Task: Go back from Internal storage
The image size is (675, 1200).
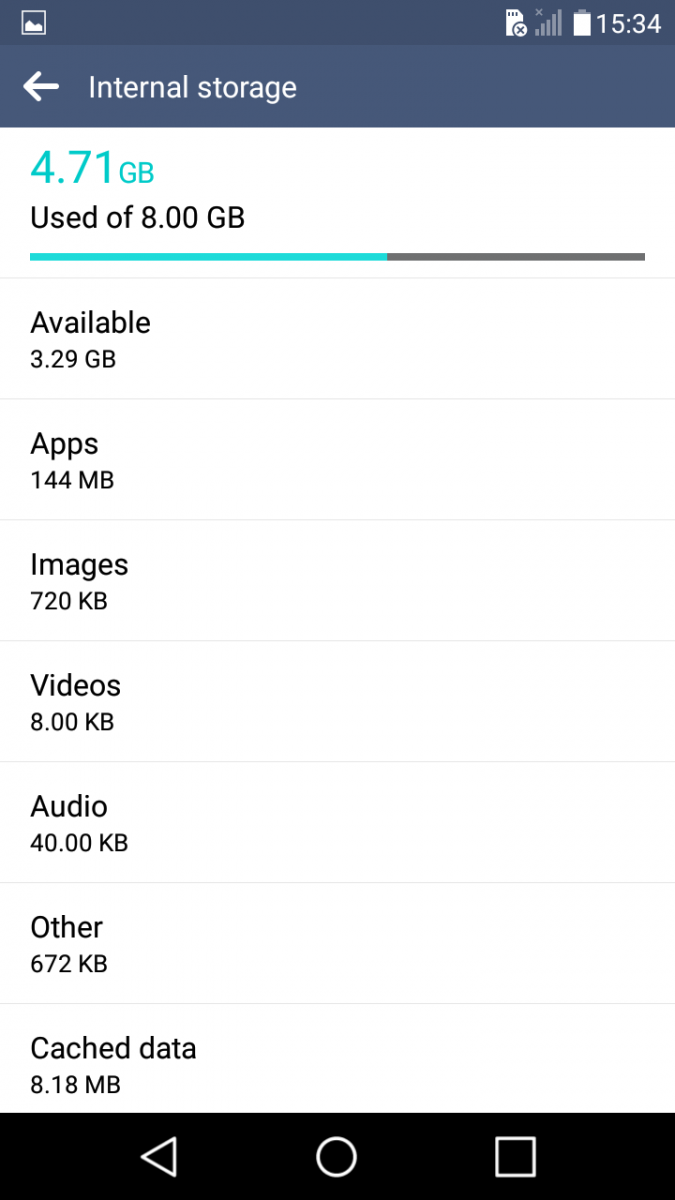Action: [41, 87]
